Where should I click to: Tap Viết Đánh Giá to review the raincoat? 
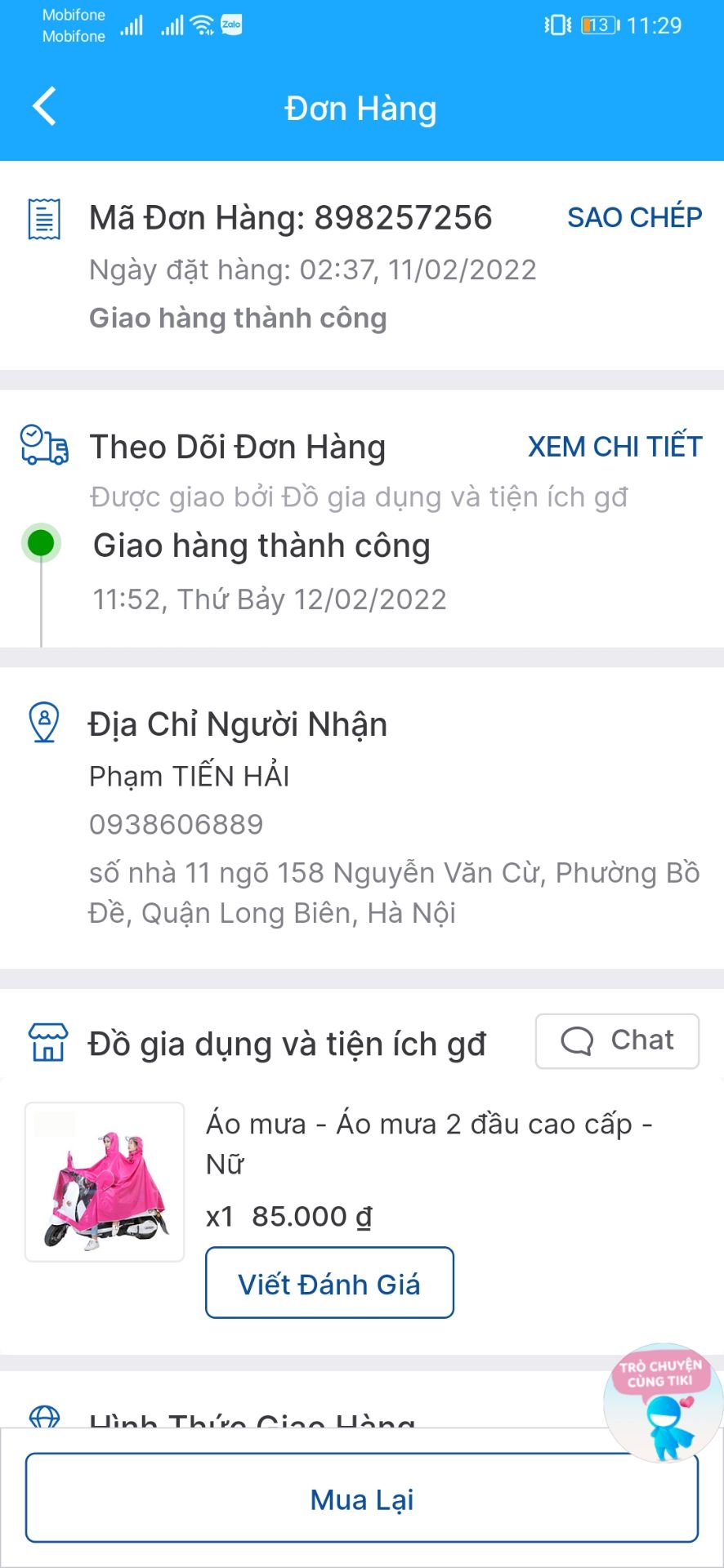tap(329, 1283)
